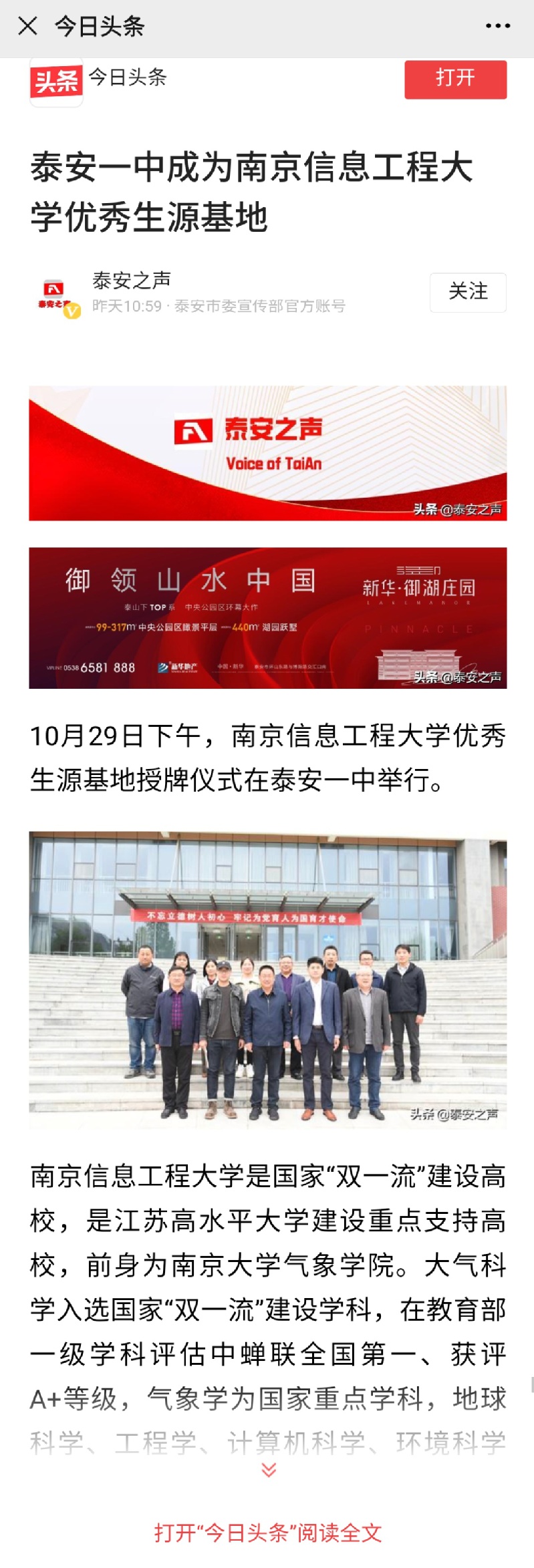The height and width of the screenshot is (1568, 534).
Task: Open 泰安之声 author profile
Action: click(x=131, y=281)
